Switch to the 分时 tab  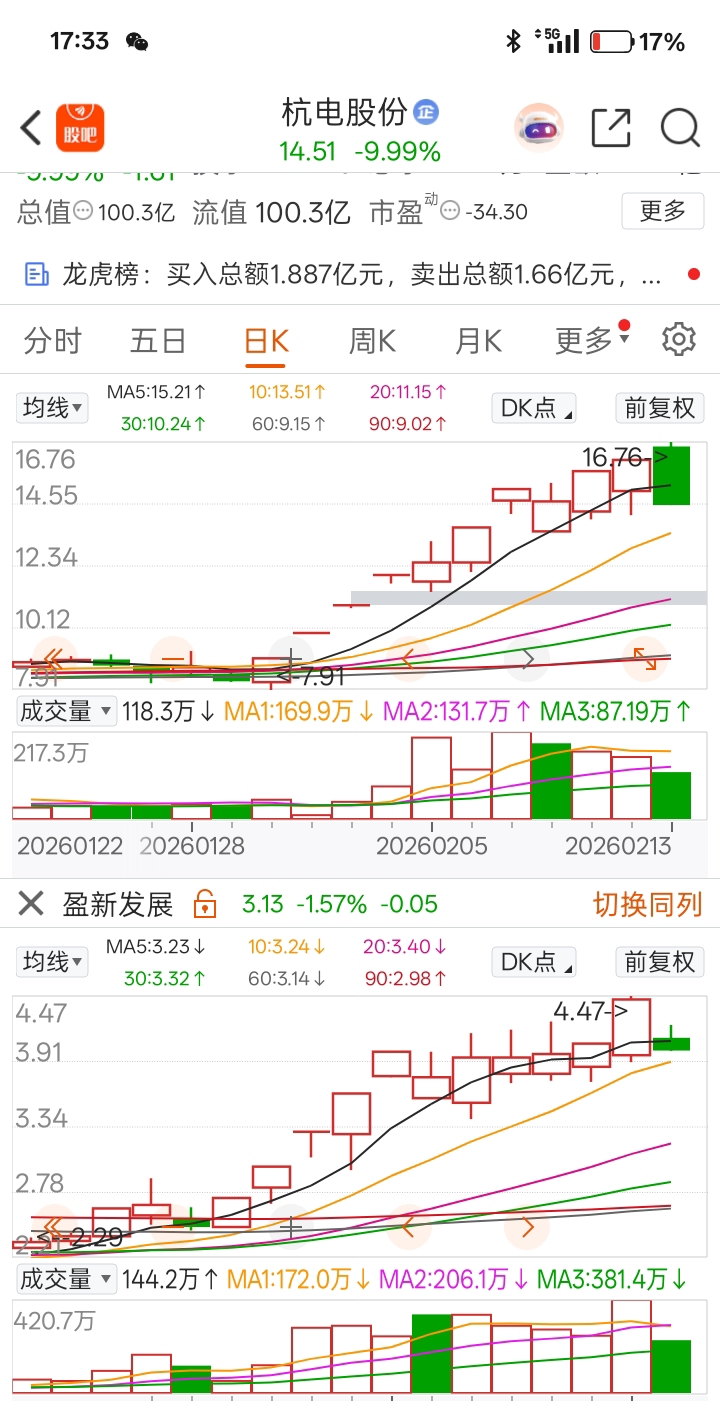[52, 341]
